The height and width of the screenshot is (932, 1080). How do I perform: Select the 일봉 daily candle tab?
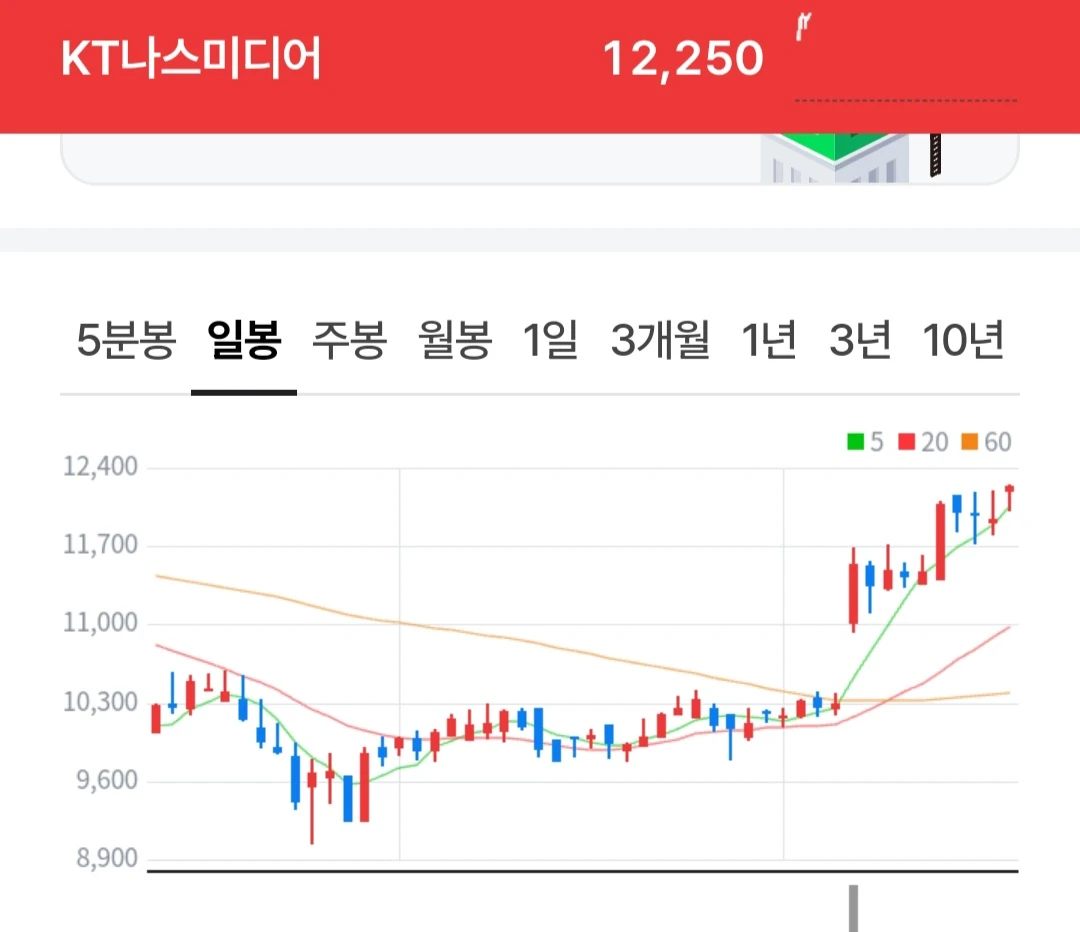(244, 340)
